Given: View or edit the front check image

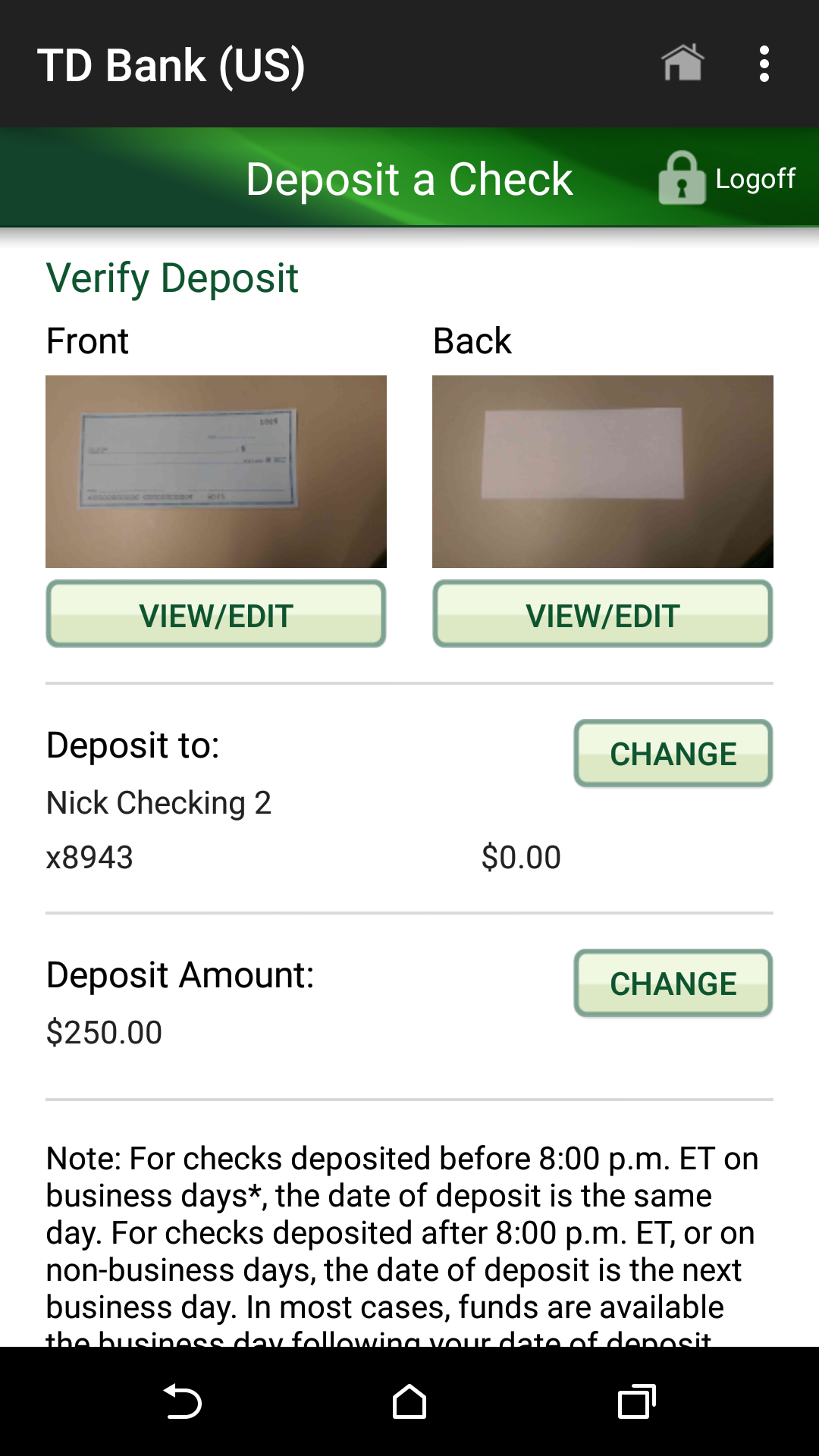Looking at the screenshot, I should click(x=216, y=614).
